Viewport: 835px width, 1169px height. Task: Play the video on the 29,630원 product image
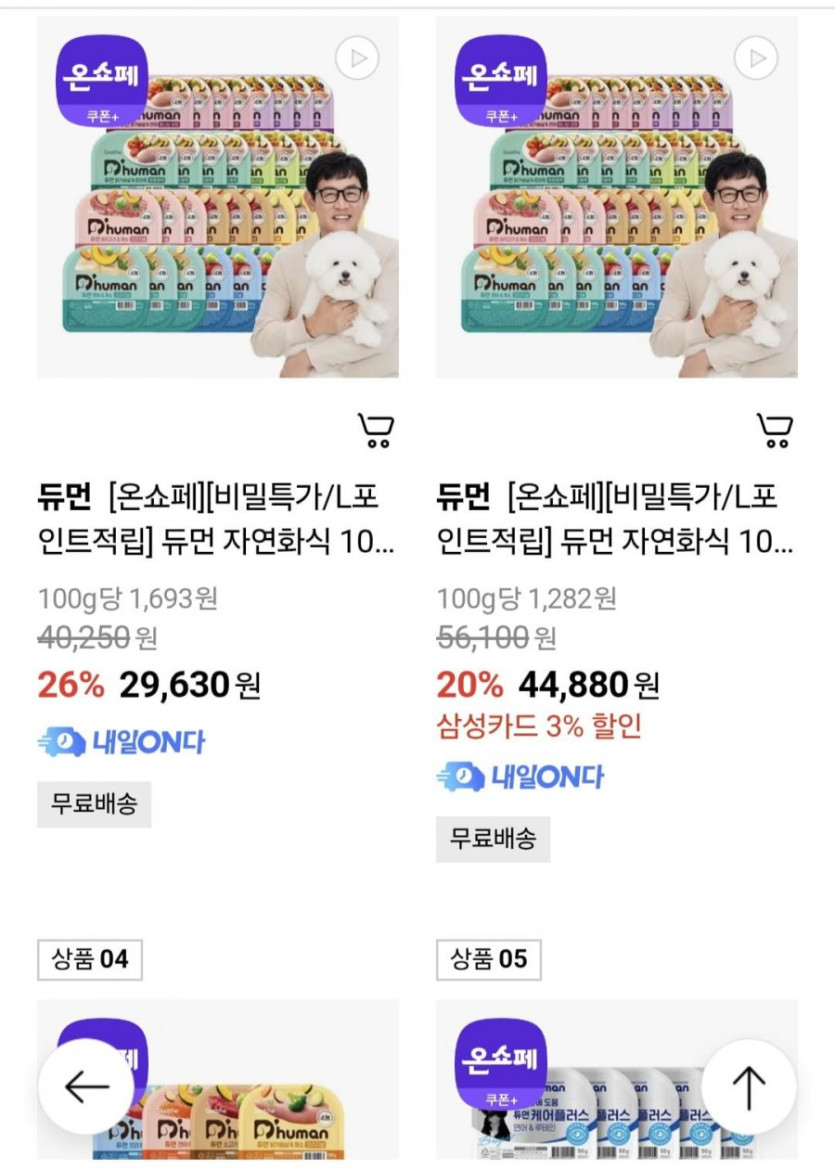coord(356,59)
